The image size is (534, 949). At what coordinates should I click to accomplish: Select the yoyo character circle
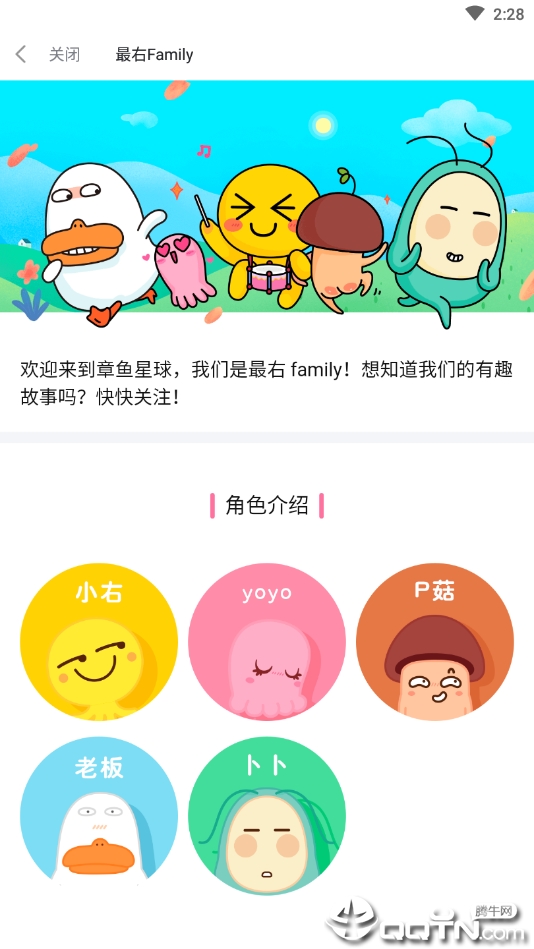point(267,642)
